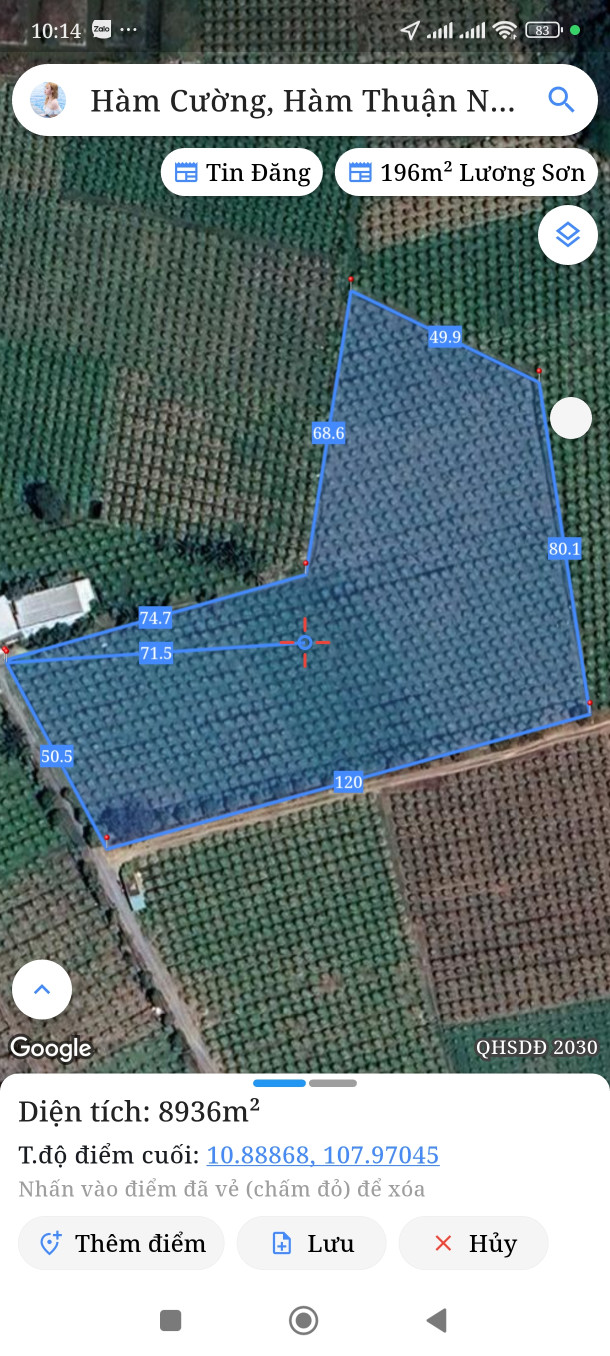Cancel the drawing with Hủy
The image size is (610, 1356).
(473, 1243)
